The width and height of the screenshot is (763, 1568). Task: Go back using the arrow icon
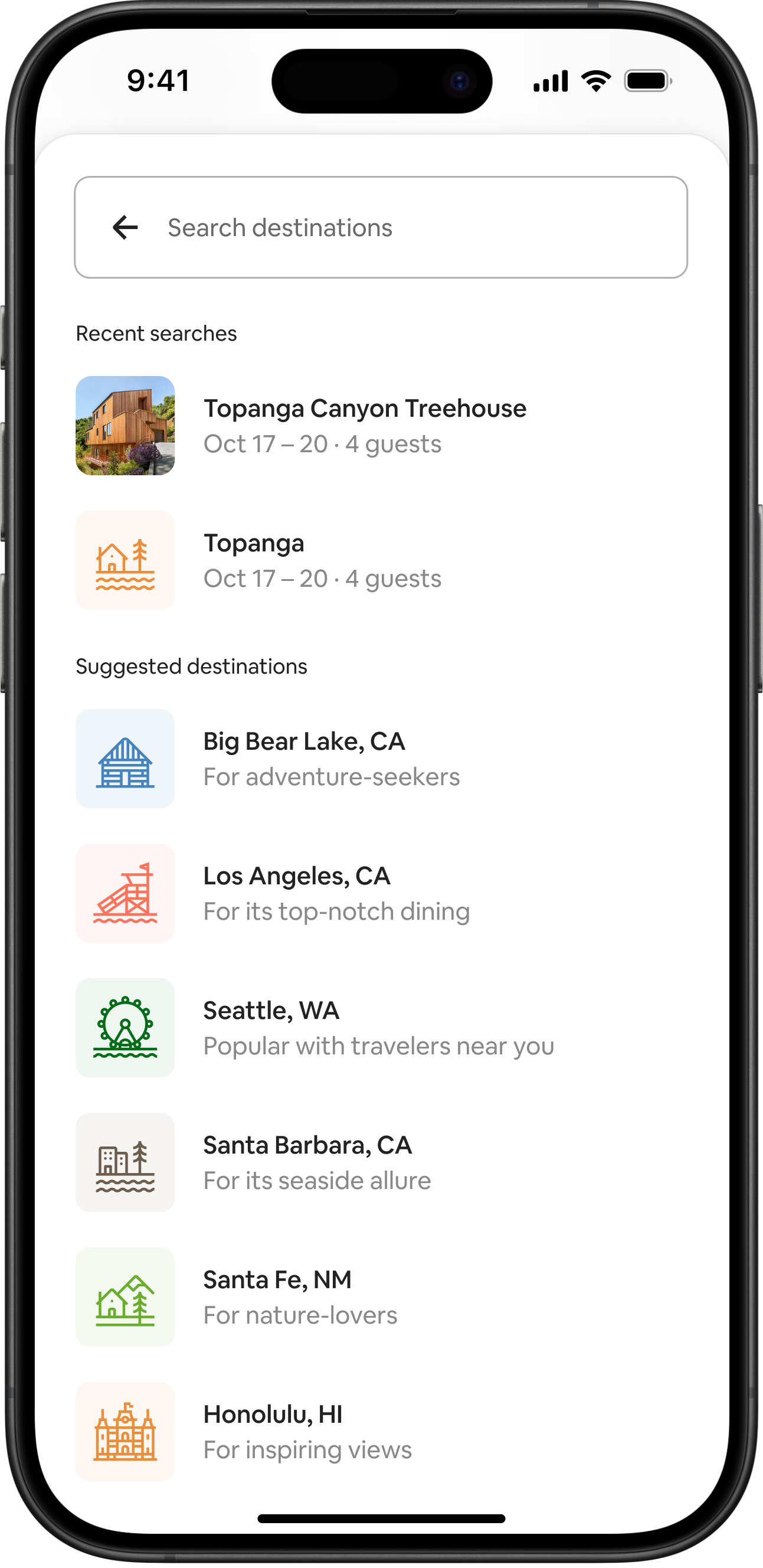pos(125,228)
